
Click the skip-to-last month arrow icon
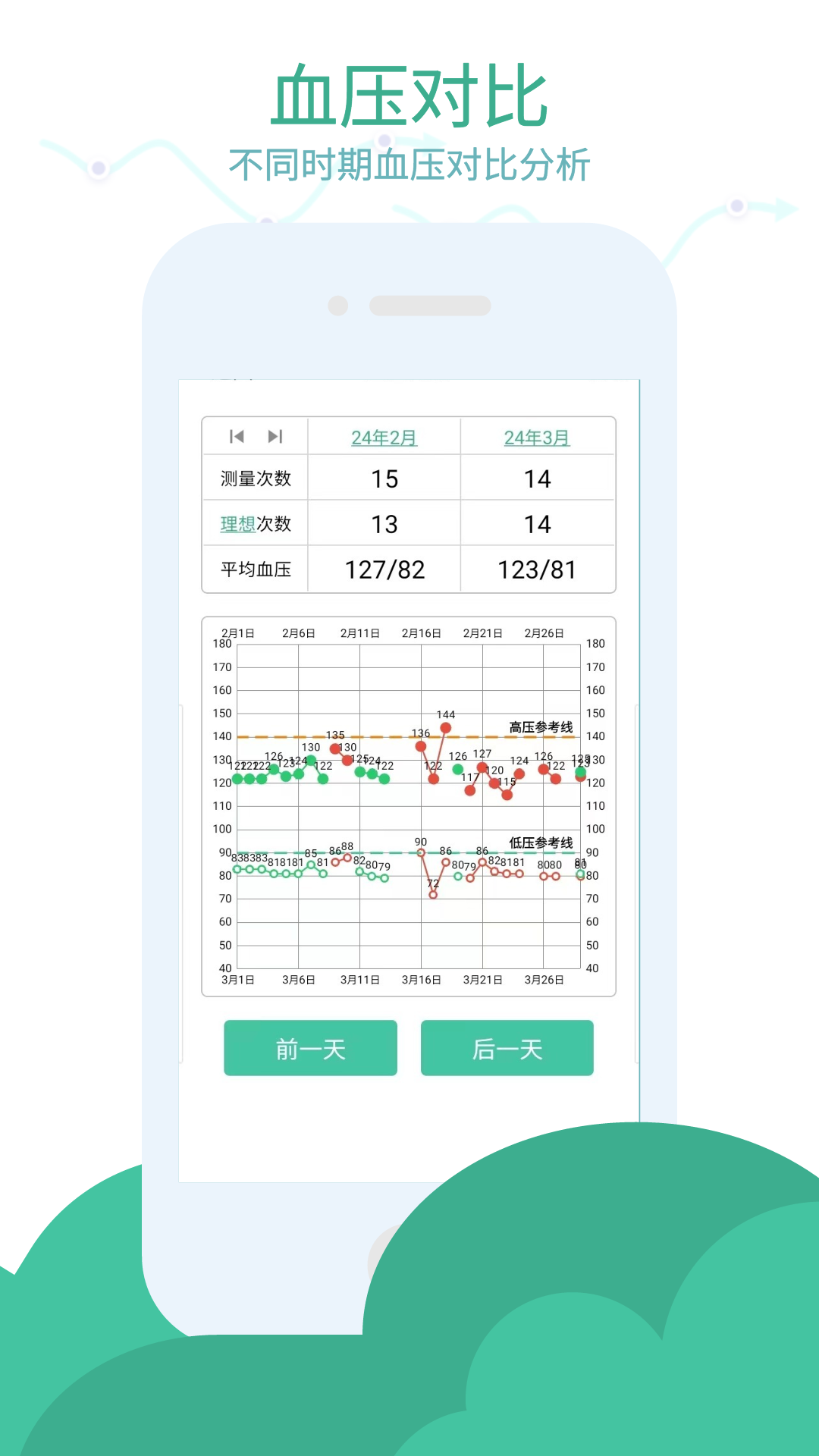click(x=275, y=437)
